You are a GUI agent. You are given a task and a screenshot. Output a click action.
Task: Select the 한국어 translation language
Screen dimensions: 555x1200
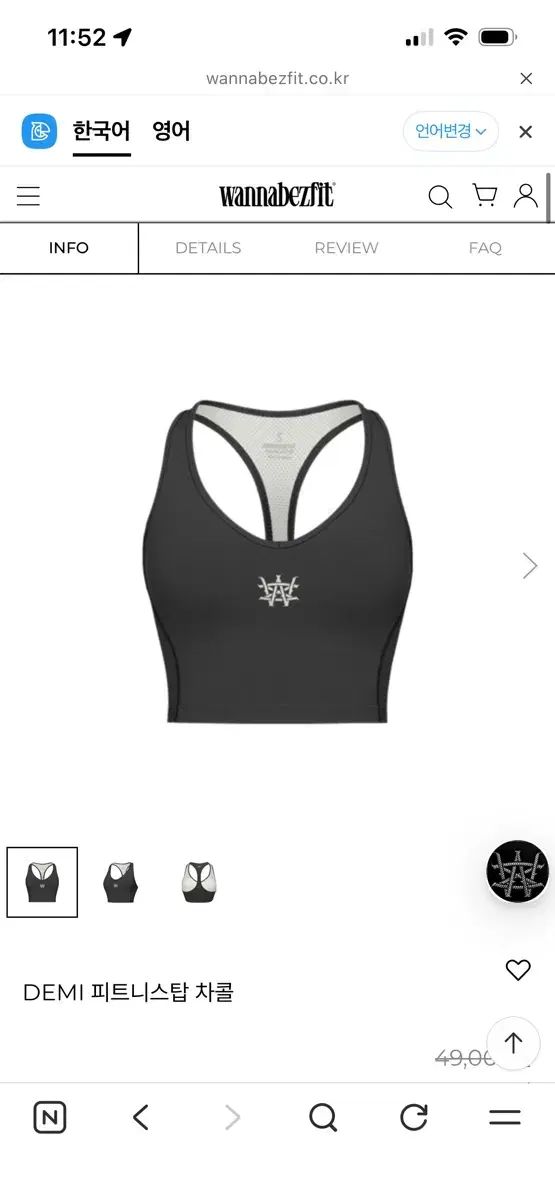(101, 131)
